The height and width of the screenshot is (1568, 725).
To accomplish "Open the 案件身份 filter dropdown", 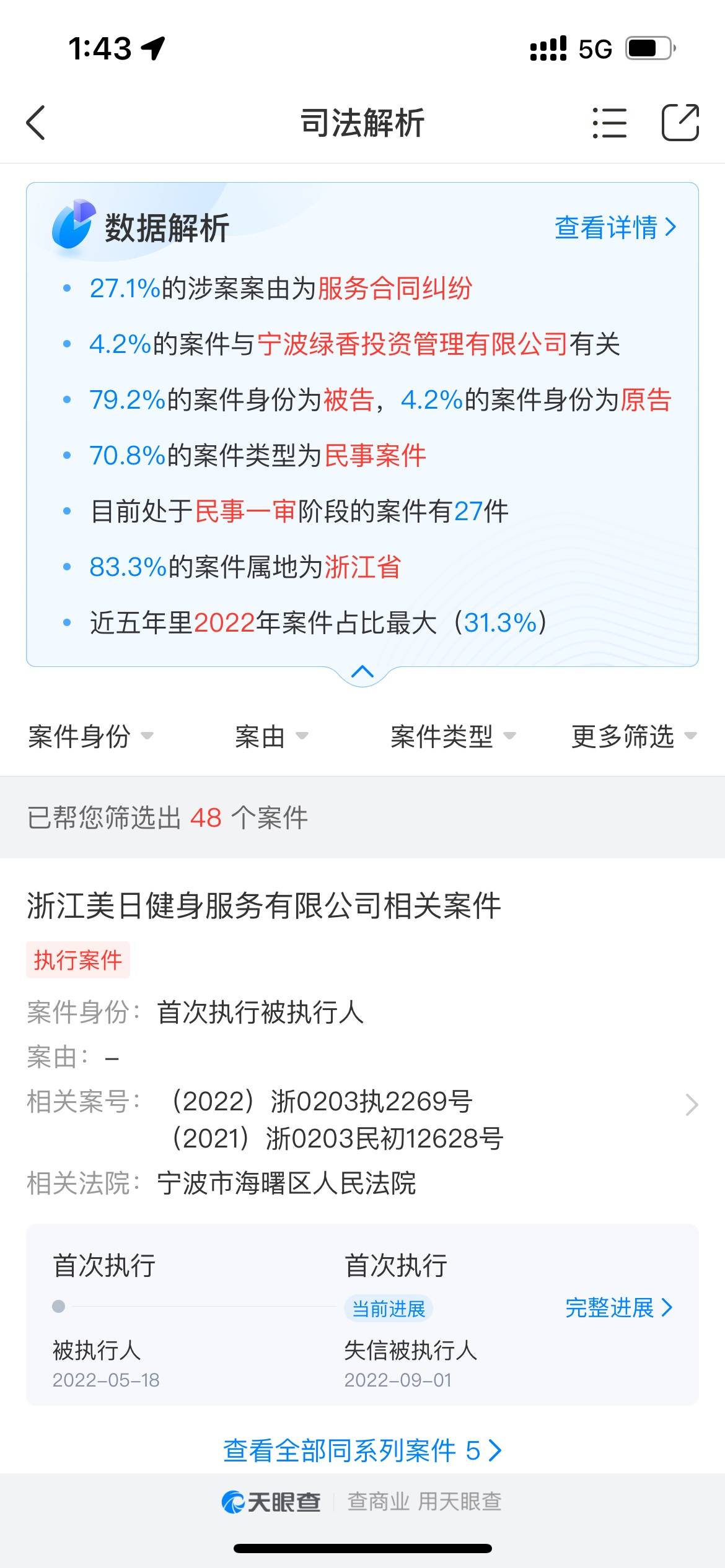I will point(90,736).
